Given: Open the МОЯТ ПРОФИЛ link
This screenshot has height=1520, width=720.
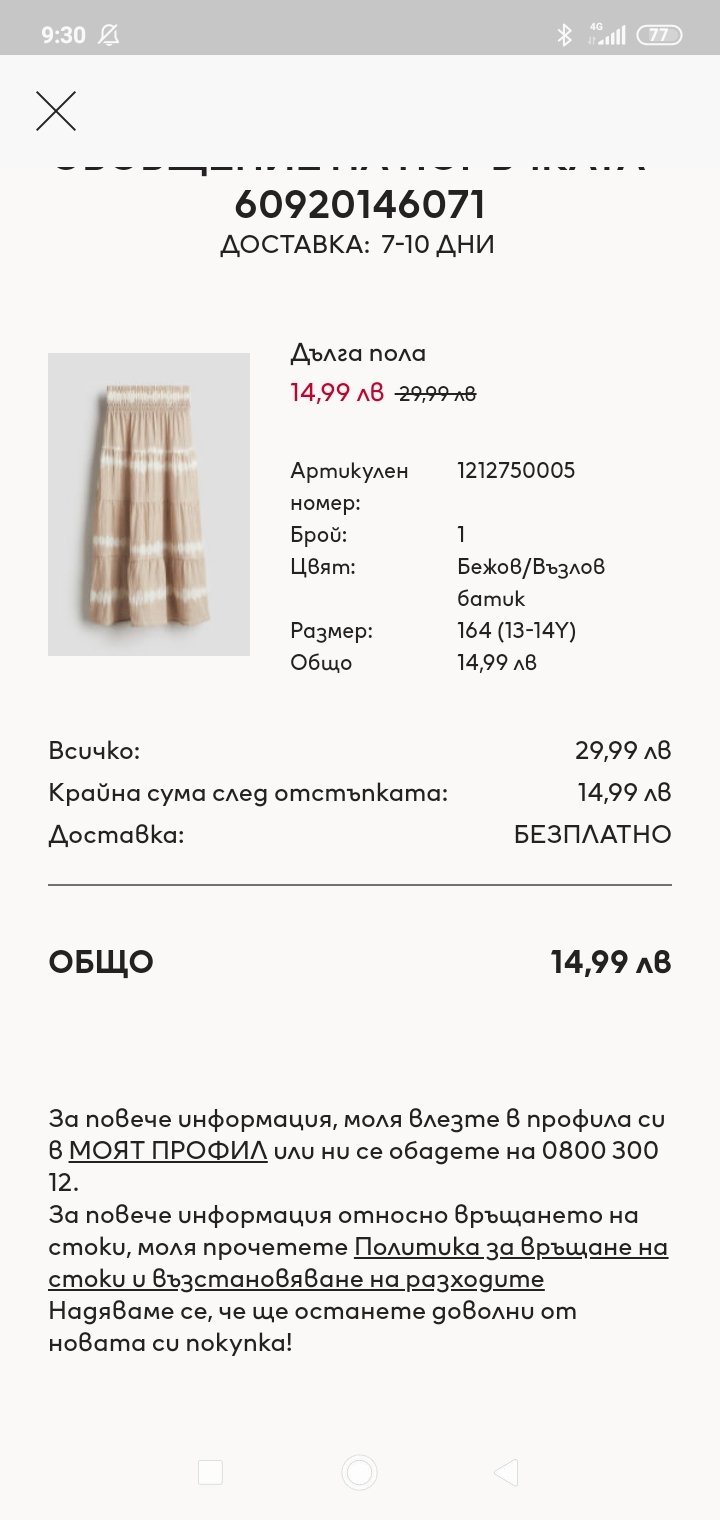Looking at the screenshot, I should point(168,1150).
